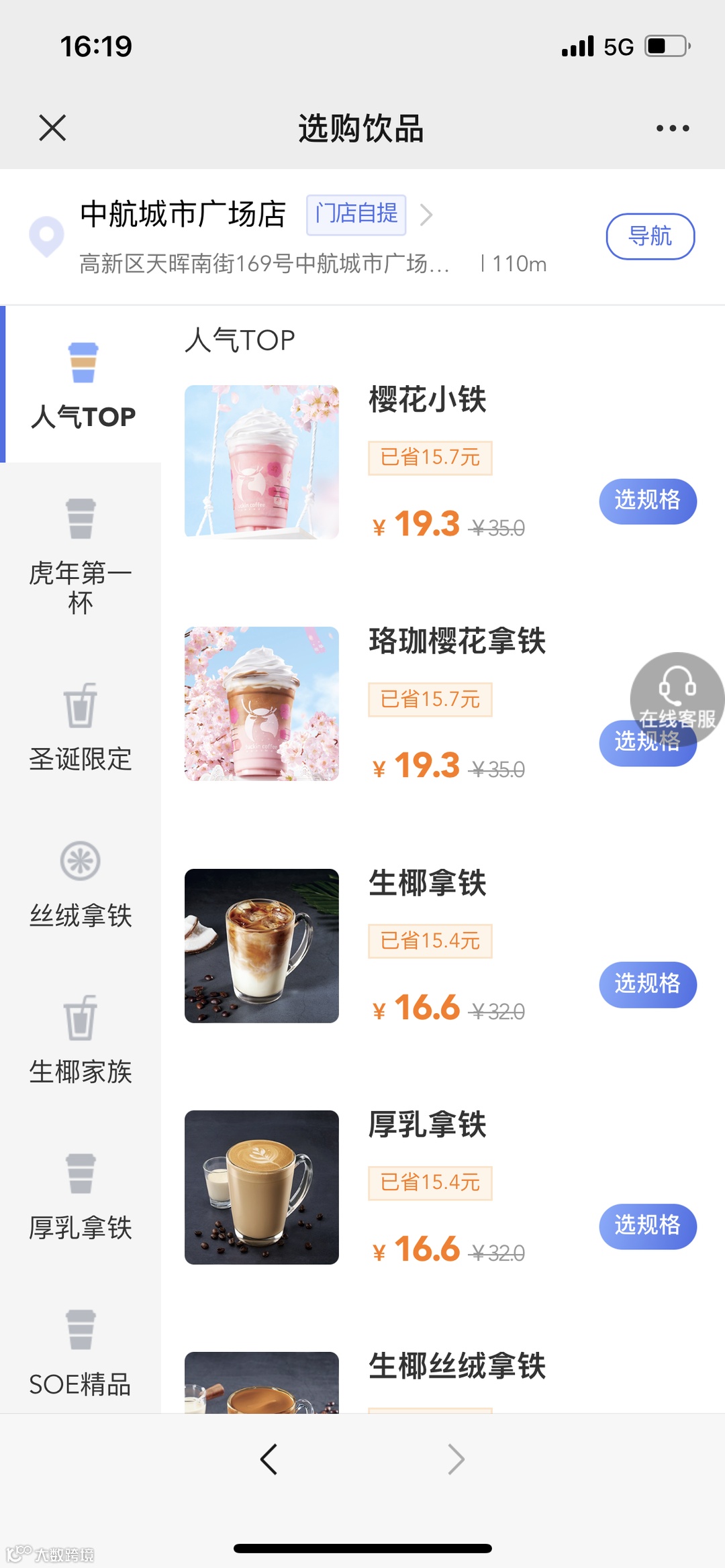
Task: Select the 人气TOP category
Action: click(83, 385)
